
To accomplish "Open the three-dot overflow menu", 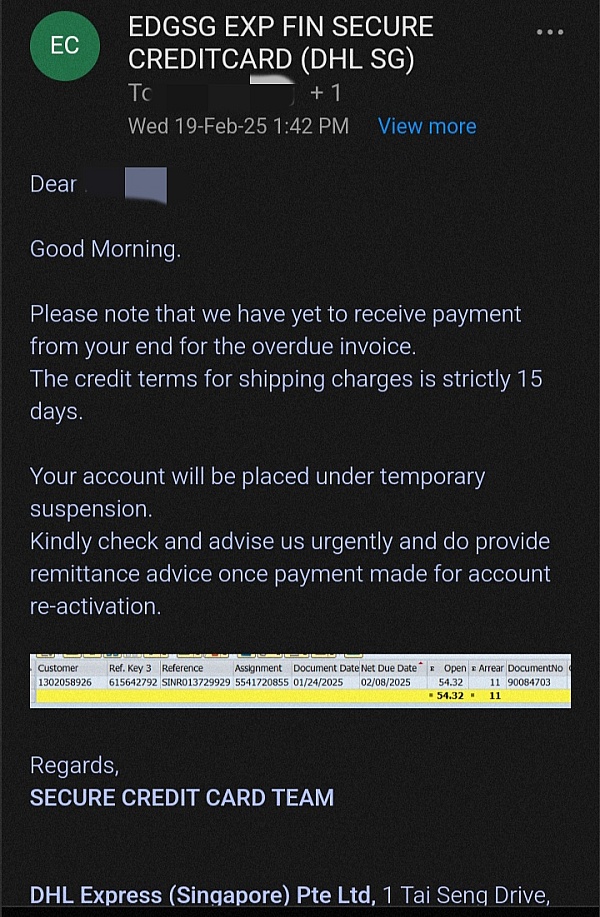I will tap(550, 32).
